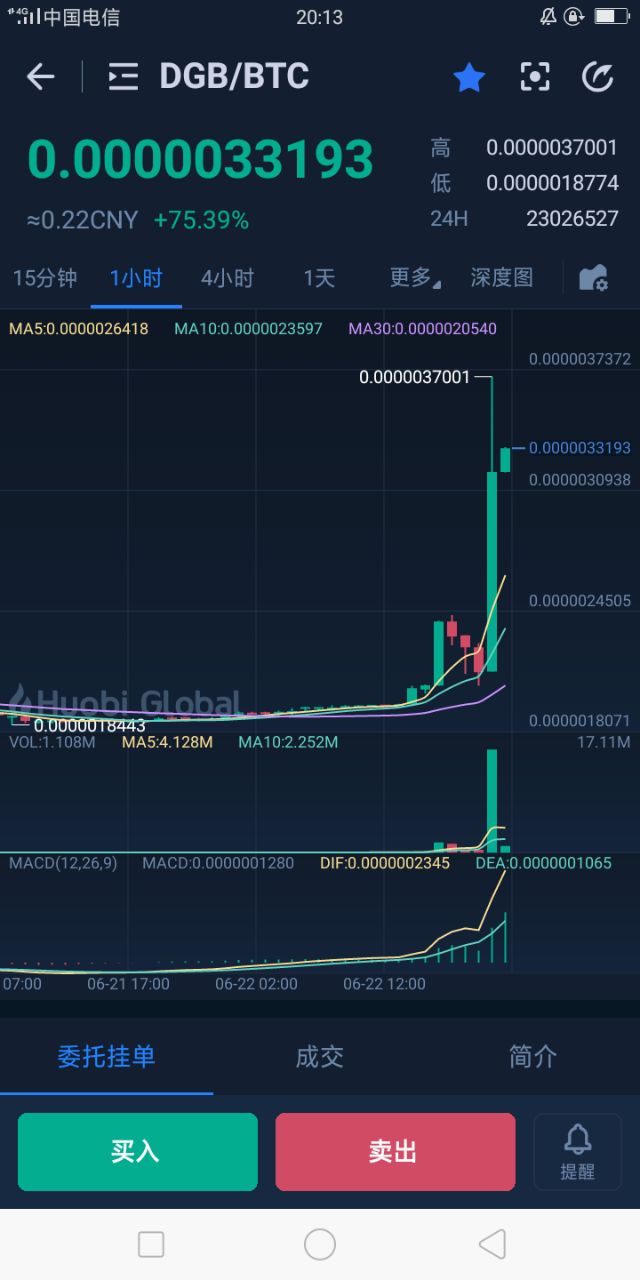The height and width of the screenshot is (1280, 640).
Task: Set a price alert with 提醒 bell
Action: 577,1152
